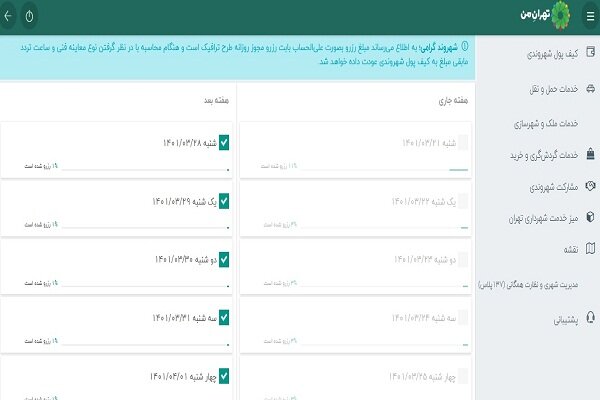The height and width of the screenshot is (400, 600).
Task: Open میز خدمت شهرداری تهران
Action: (538, 217)
